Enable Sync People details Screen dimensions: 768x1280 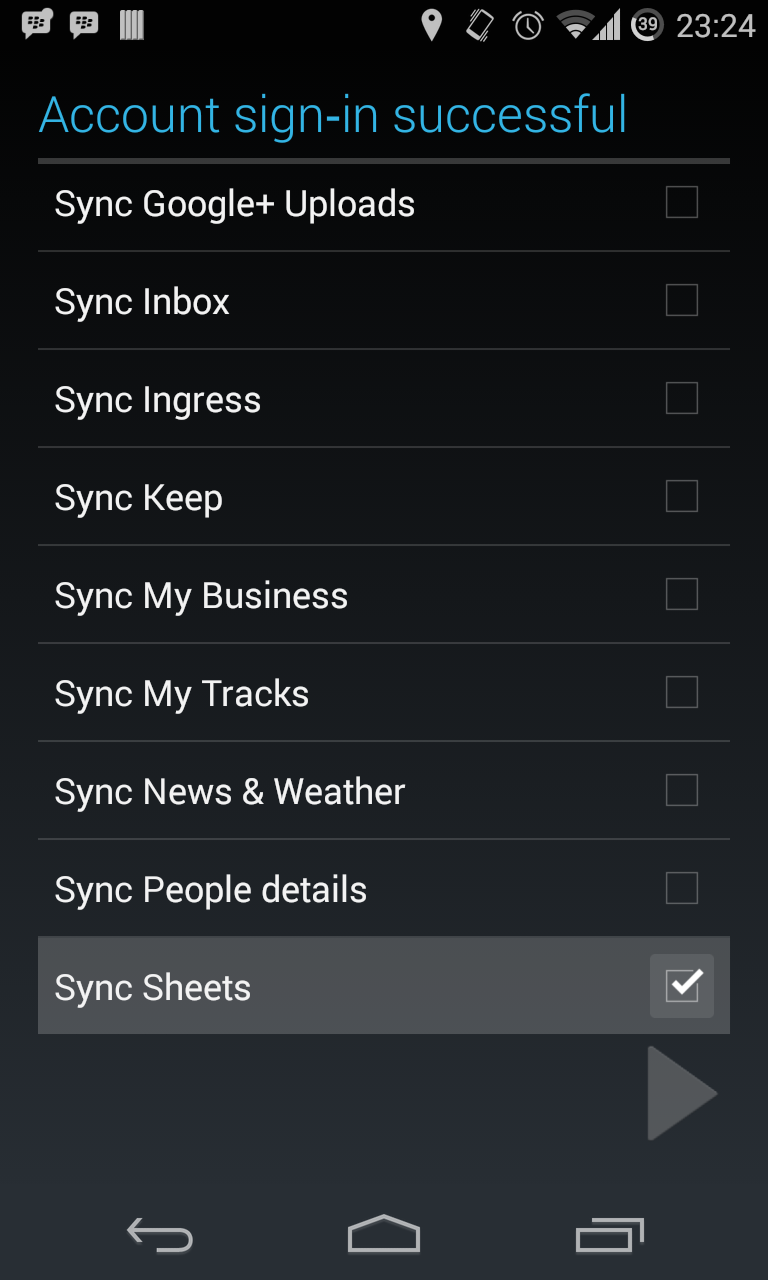[x=681, y=889]
